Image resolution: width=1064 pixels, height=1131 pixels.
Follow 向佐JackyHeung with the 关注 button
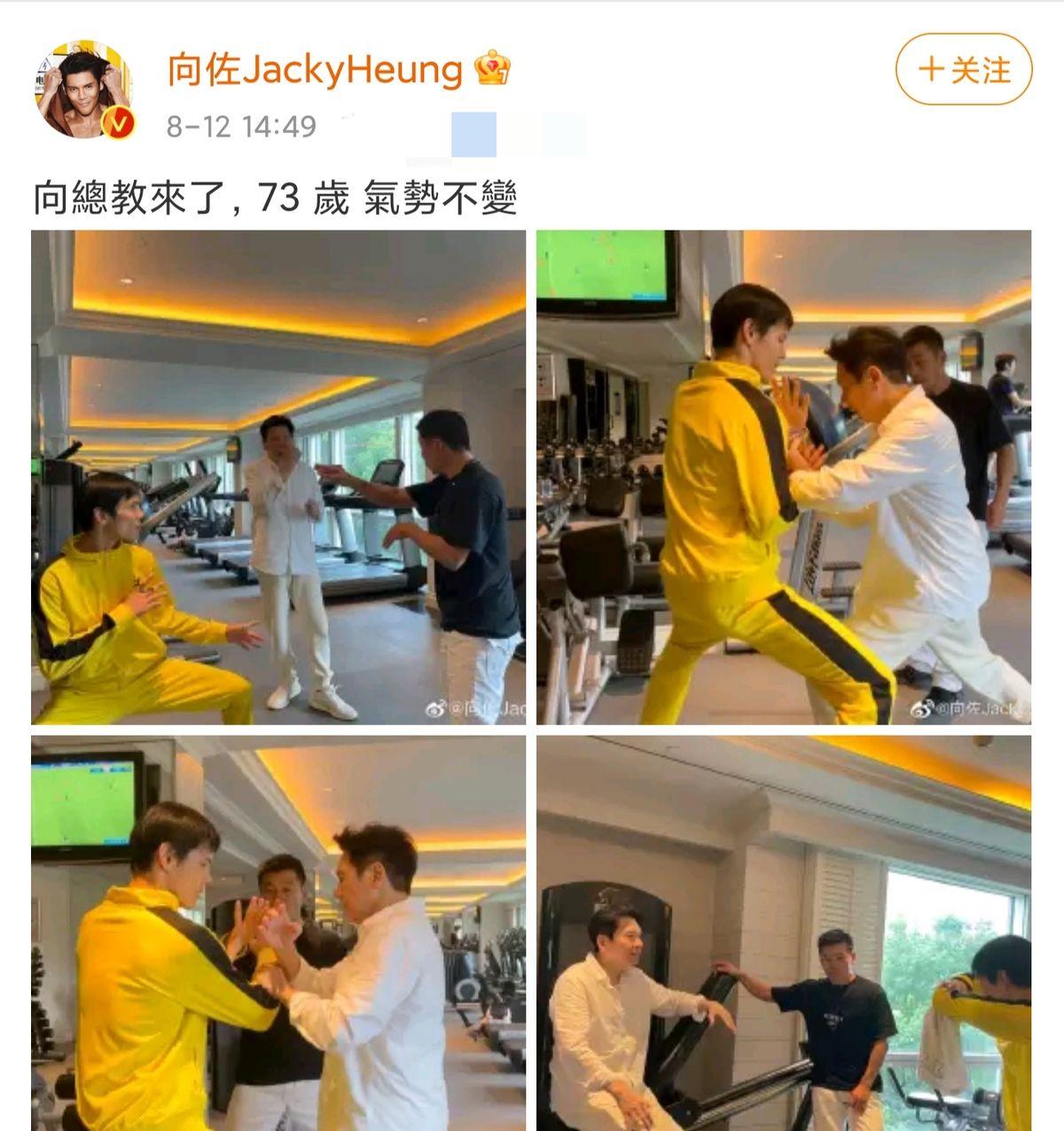(x=964, y=70)
